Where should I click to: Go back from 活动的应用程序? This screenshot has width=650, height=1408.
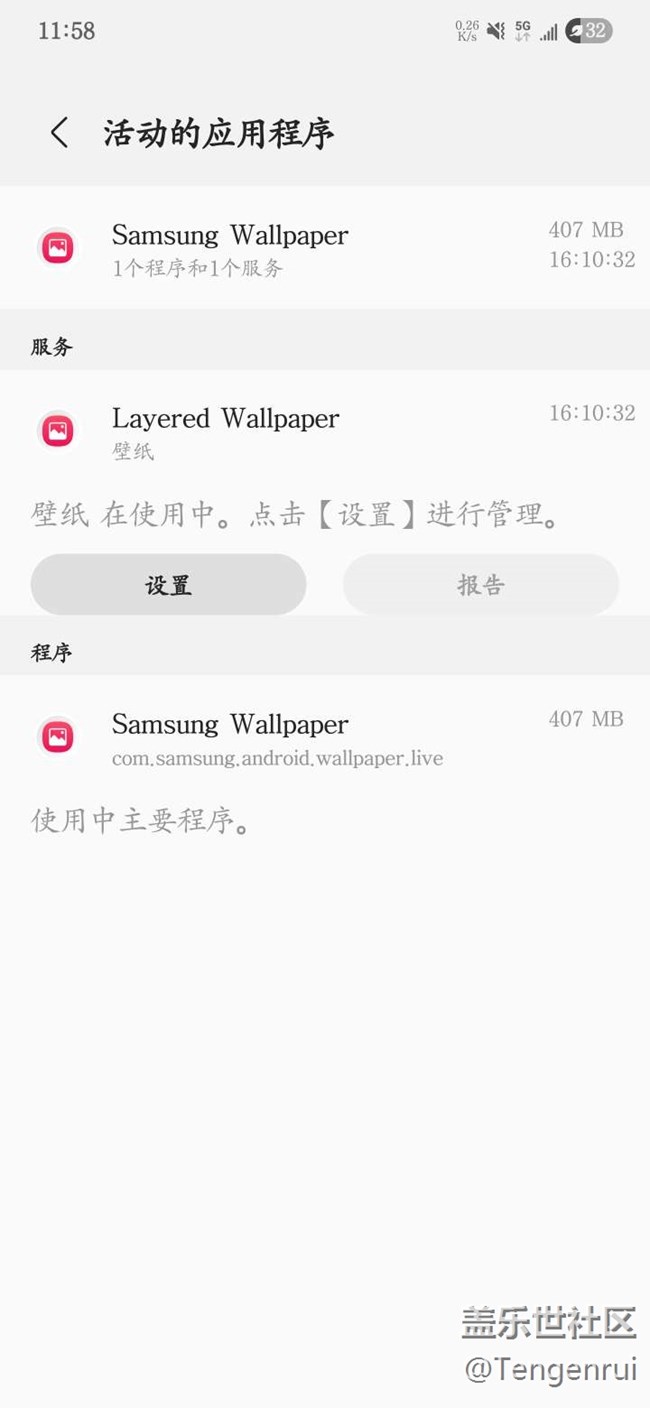(60, 133)
